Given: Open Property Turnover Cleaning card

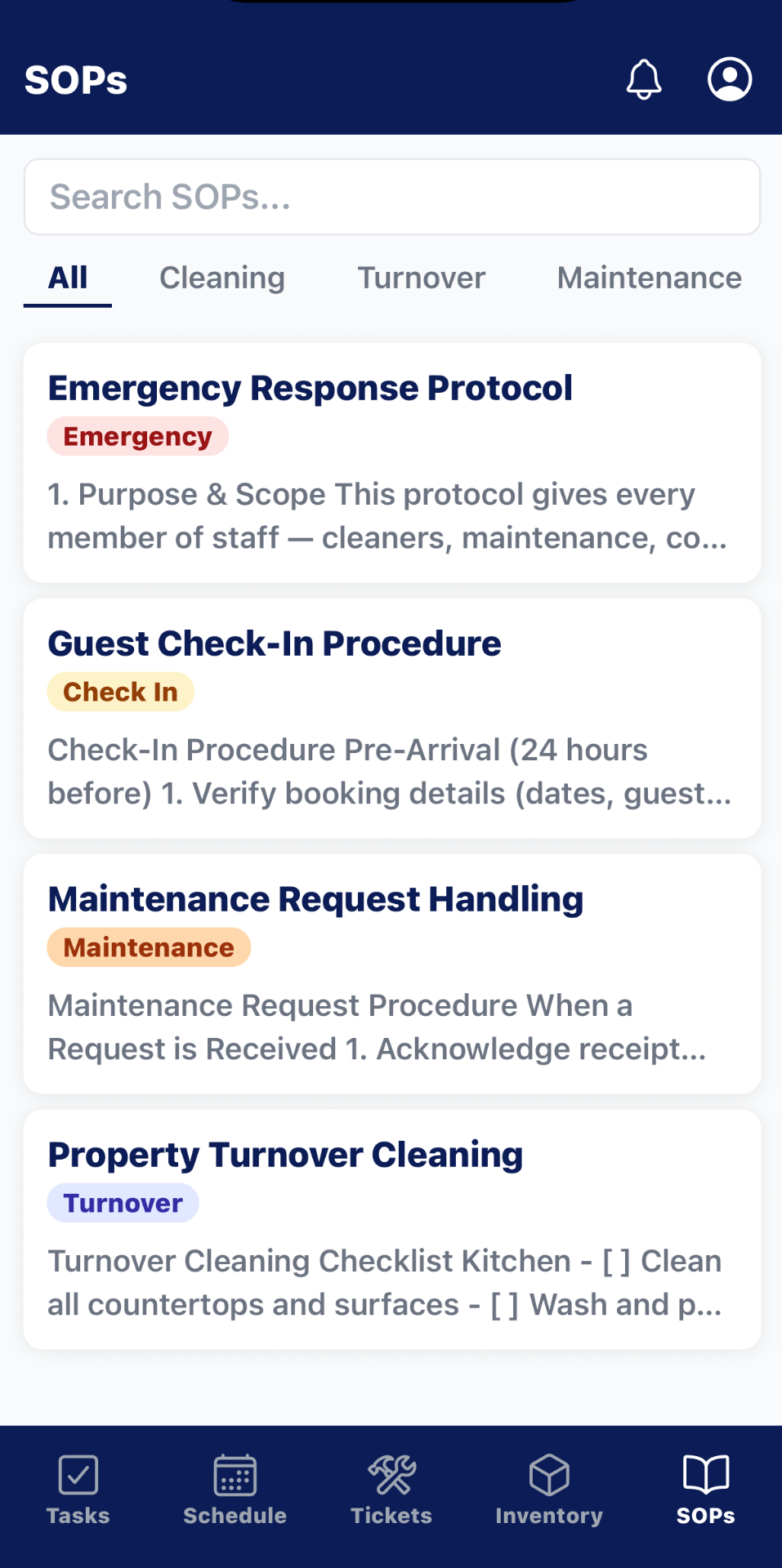Looking at the screenshot, I should (x=392, y=1229).
